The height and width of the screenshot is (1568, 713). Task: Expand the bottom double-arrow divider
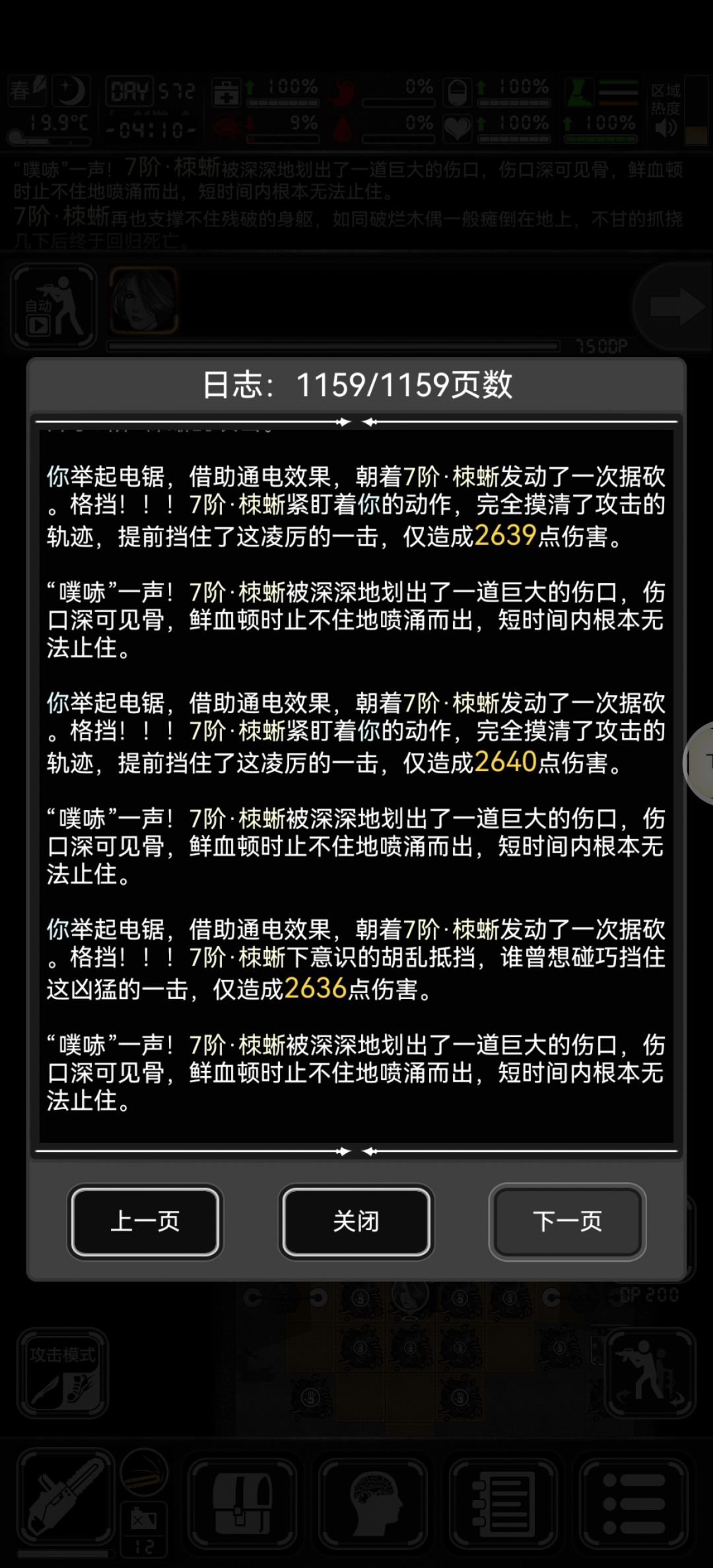click(x=356, y=1152)
